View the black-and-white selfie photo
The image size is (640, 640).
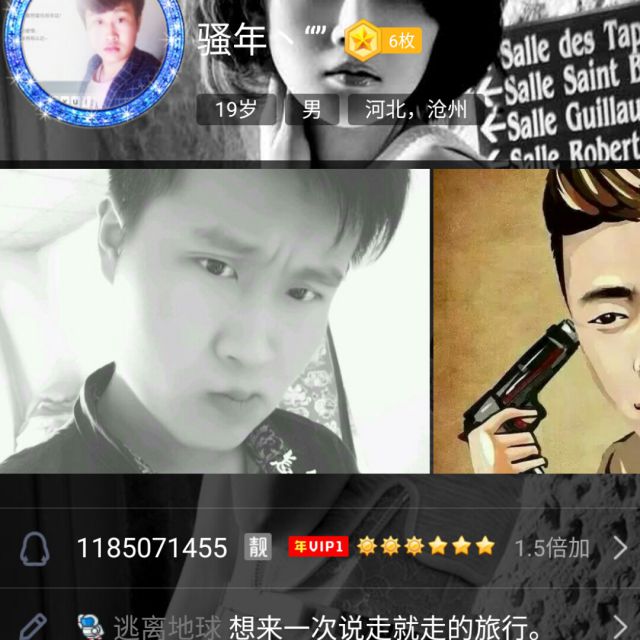click(215, 321)
